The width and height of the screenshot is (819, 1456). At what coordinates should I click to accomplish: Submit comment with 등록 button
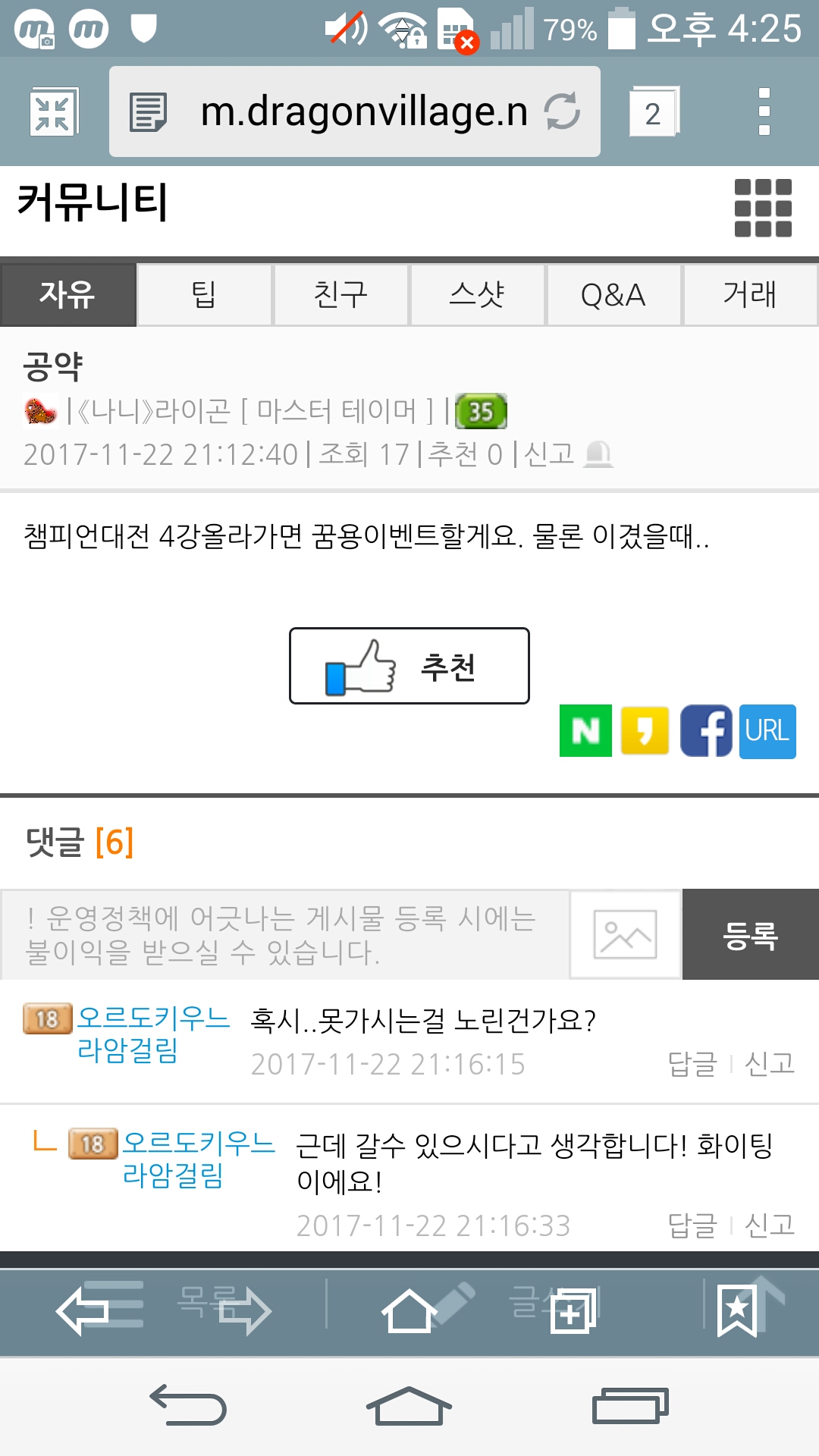[x=750, y=934]
